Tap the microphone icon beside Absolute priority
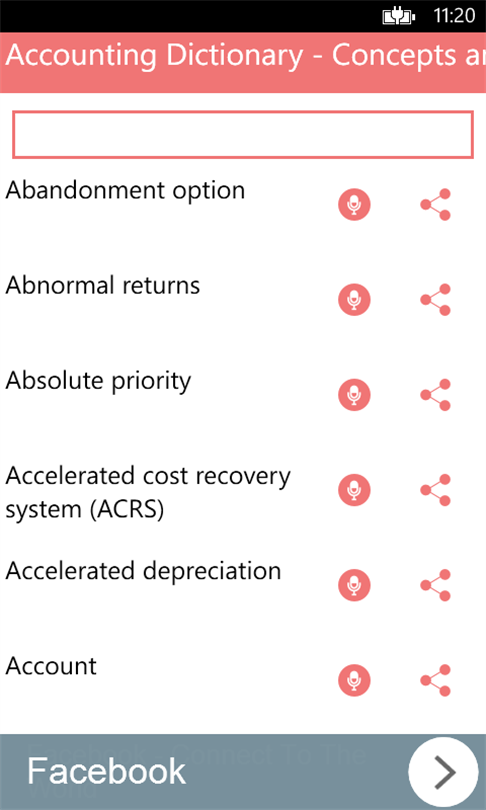 354,395
